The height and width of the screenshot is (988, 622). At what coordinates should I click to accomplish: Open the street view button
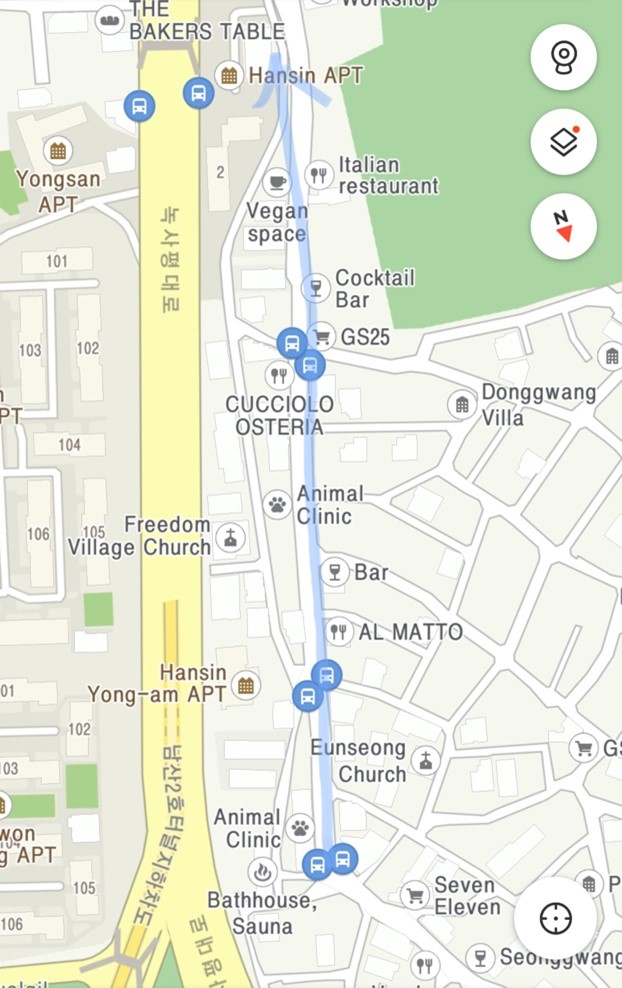[x=563, y=57]
